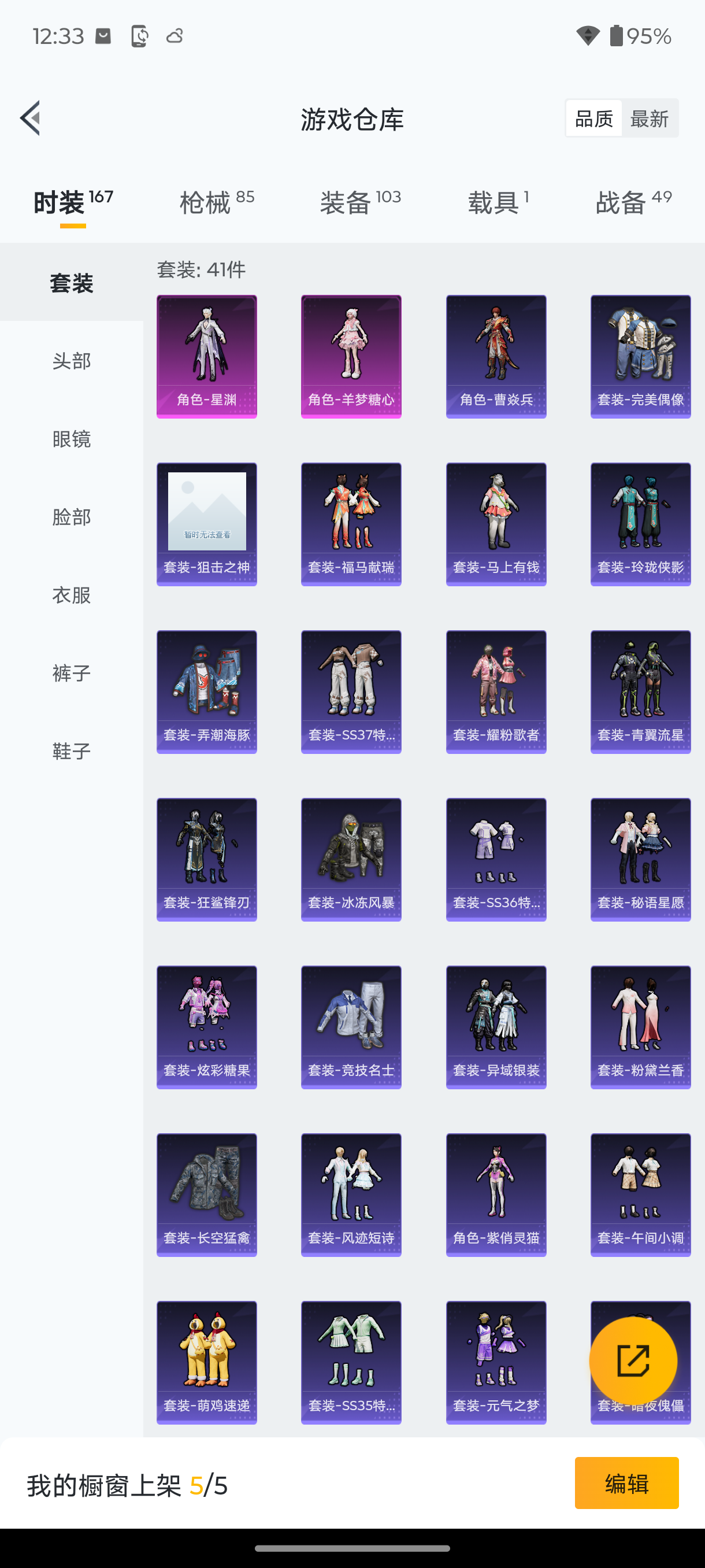Viewport: 705px width, 1568px height.
Task: View the 角色-羊梦糖心 item
Action: pyautogui.click(x=351, y=357)
